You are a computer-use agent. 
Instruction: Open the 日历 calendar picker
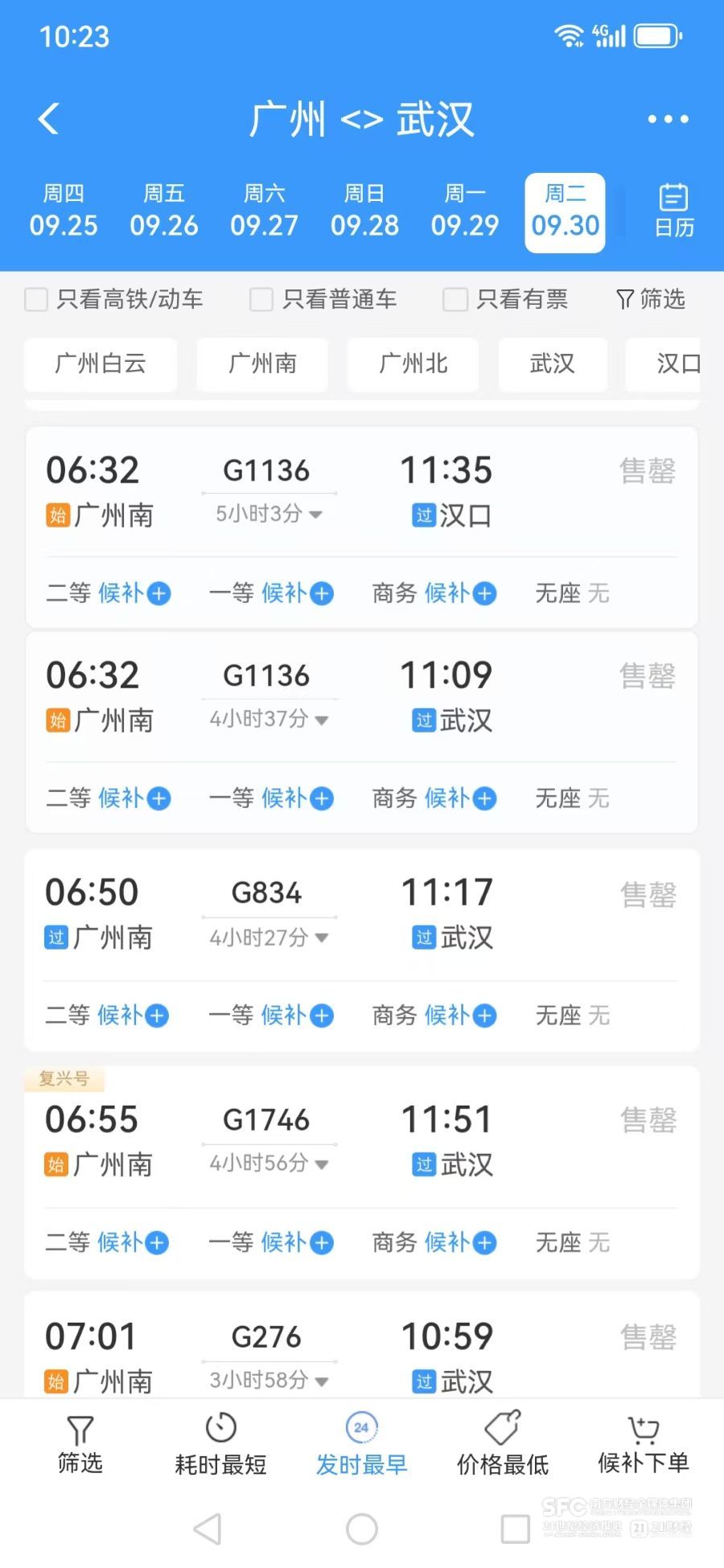pos(673,211)
